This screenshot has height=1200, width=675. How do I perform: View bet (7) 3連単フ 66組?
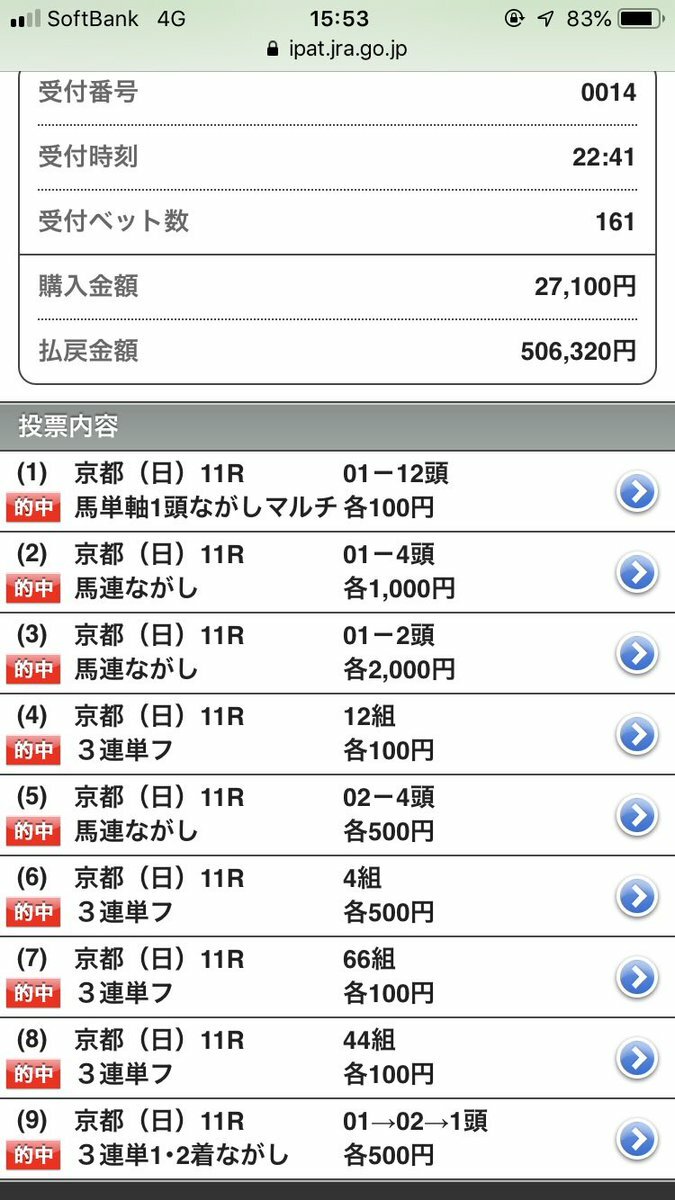click(337, 977)
